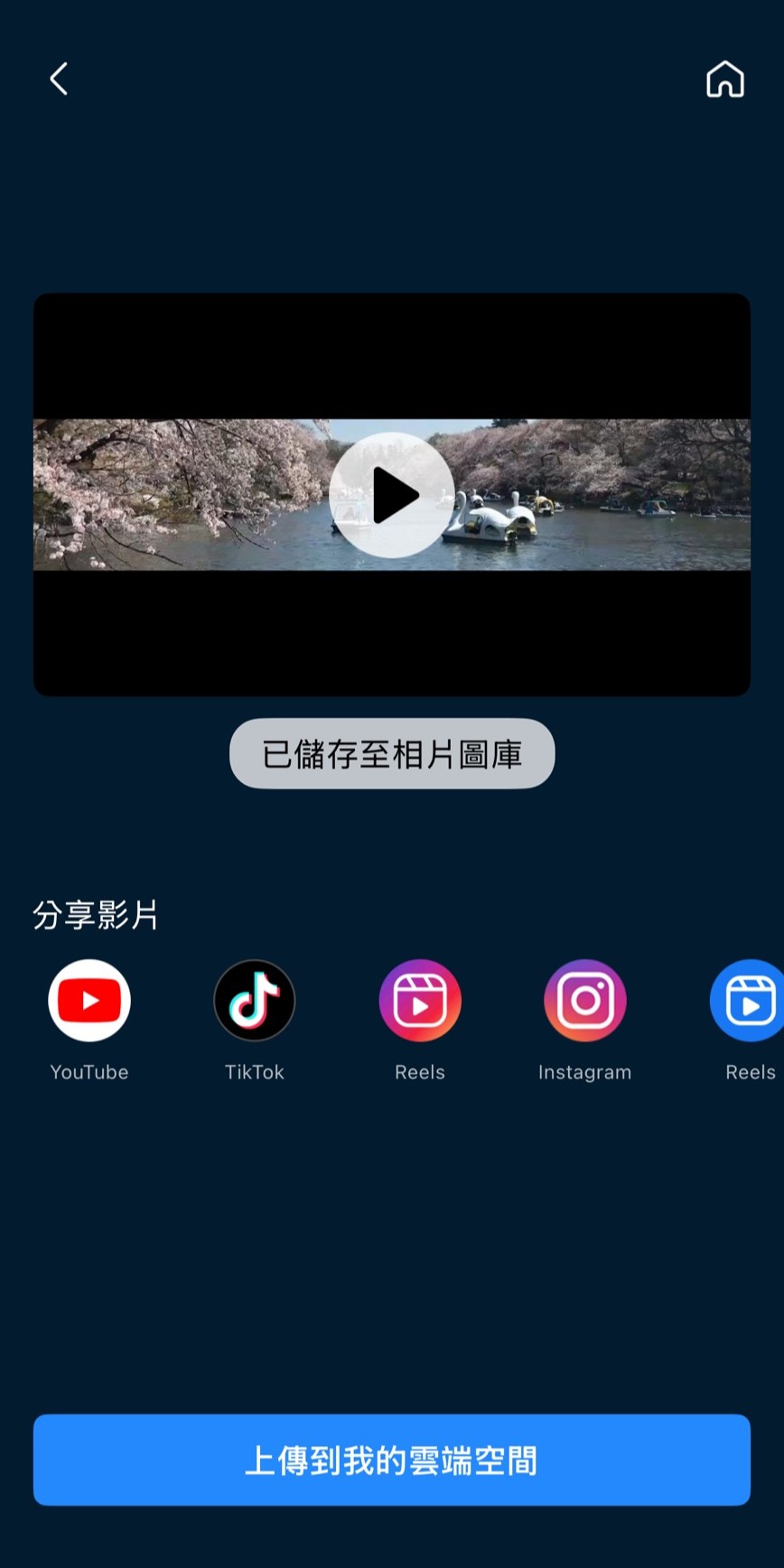Return to home via the house icon
Viewport: 784px width, 1568px height.
(x=725, y=79)
